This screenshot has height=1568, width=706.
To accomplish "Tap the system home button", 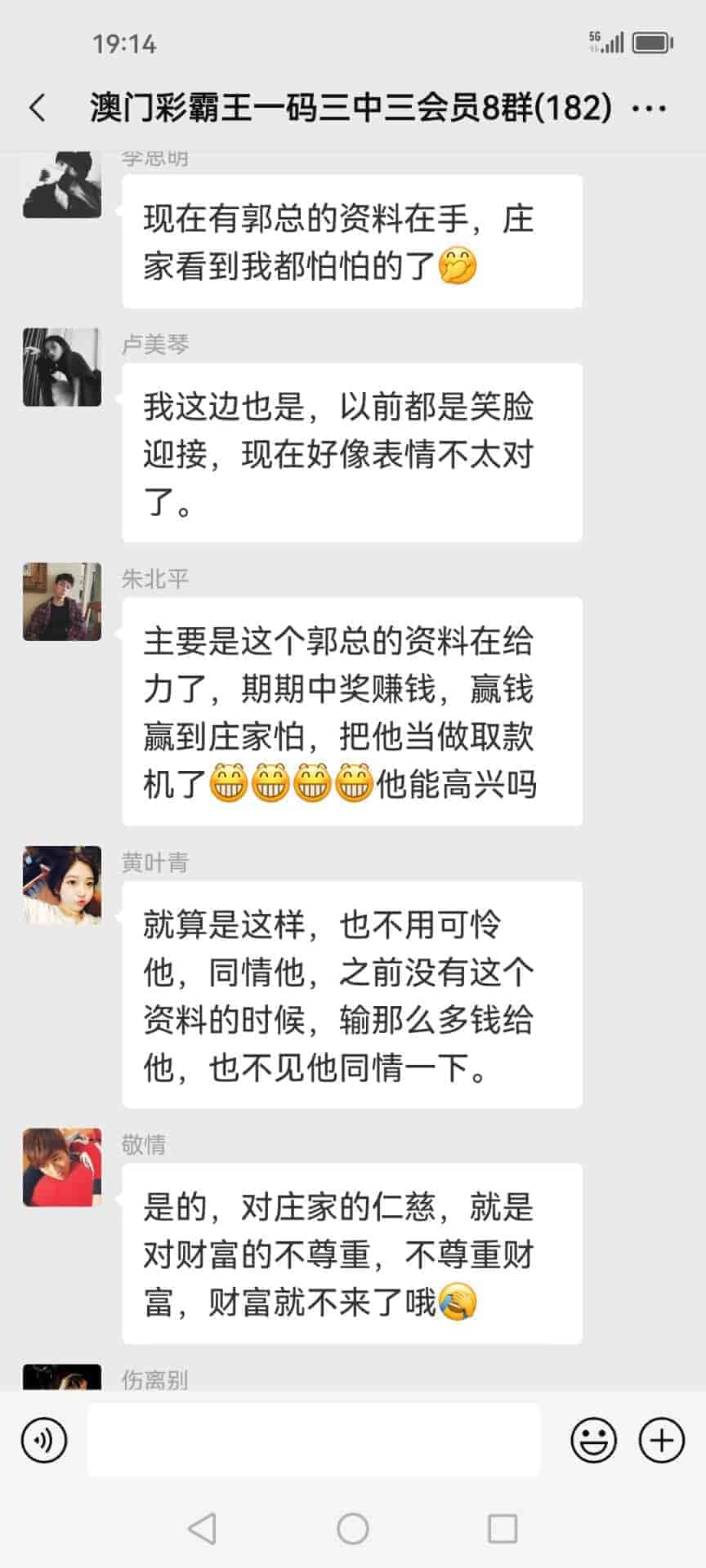I will click(x=353, y=1528).
